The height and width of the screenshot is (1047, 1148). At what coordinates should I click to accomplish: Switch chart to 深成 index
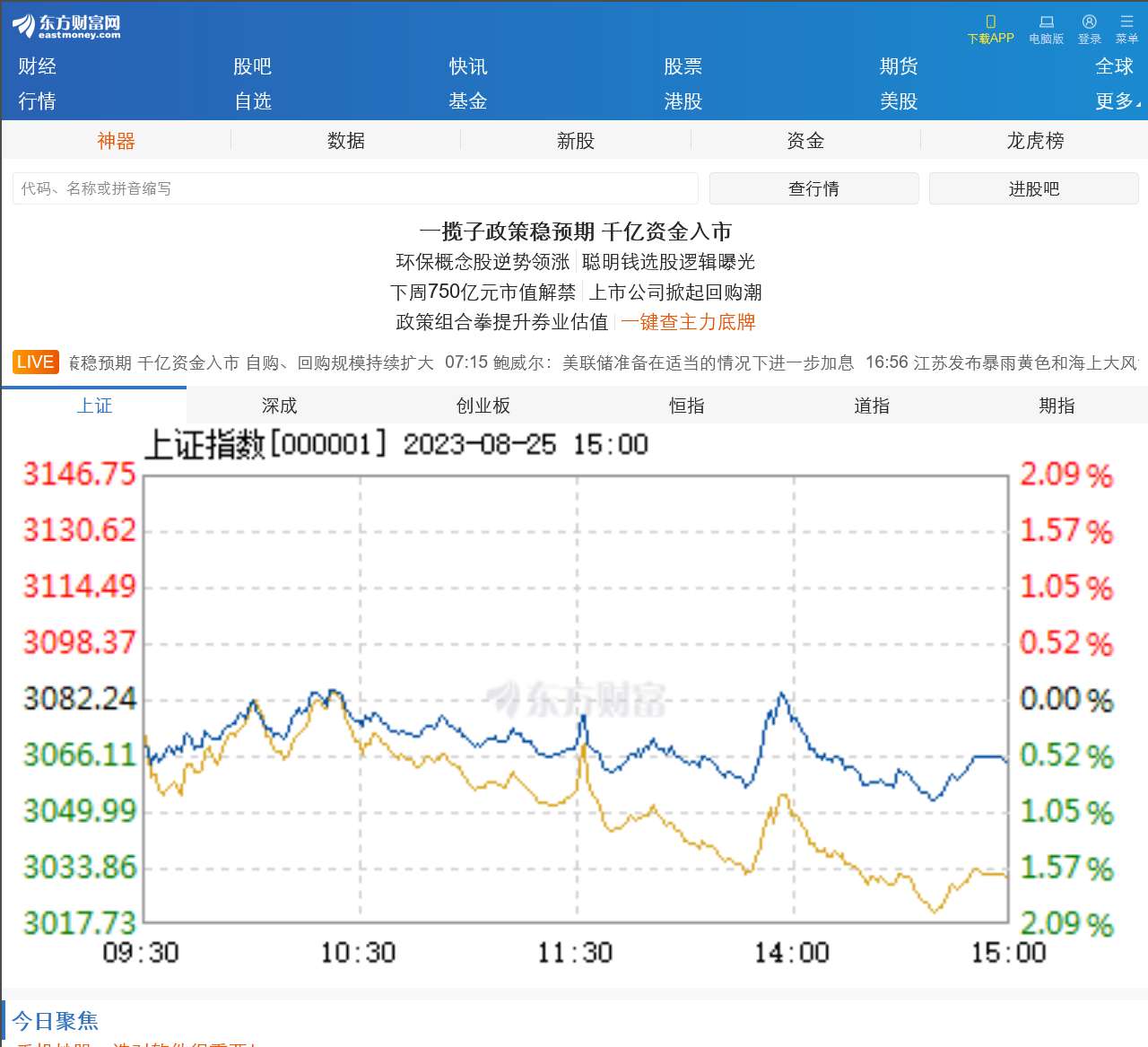coord(279,406)
